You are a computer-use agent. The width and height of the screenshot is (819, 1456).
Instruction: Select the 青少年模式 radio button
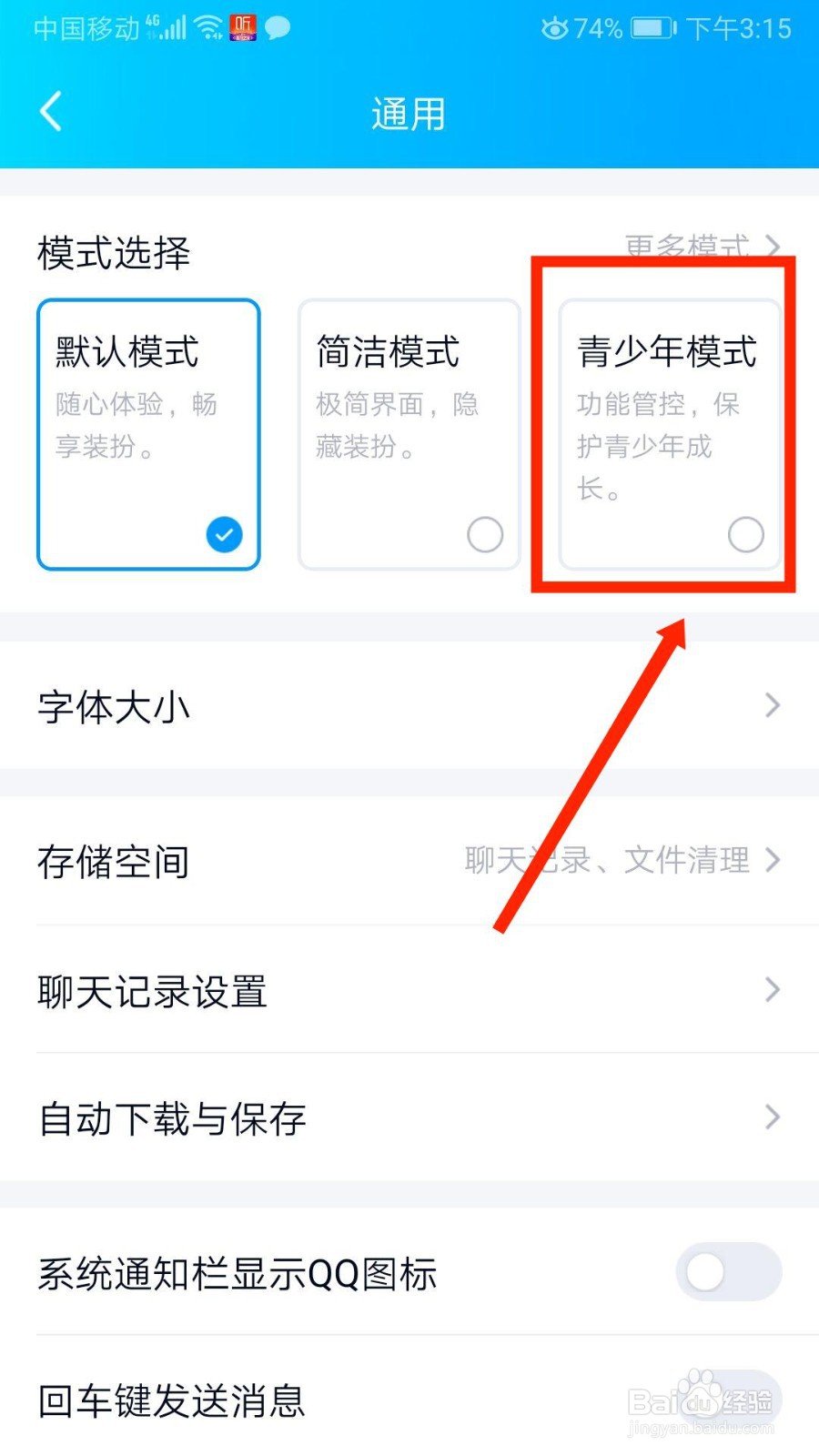click(x=745, y=535)
